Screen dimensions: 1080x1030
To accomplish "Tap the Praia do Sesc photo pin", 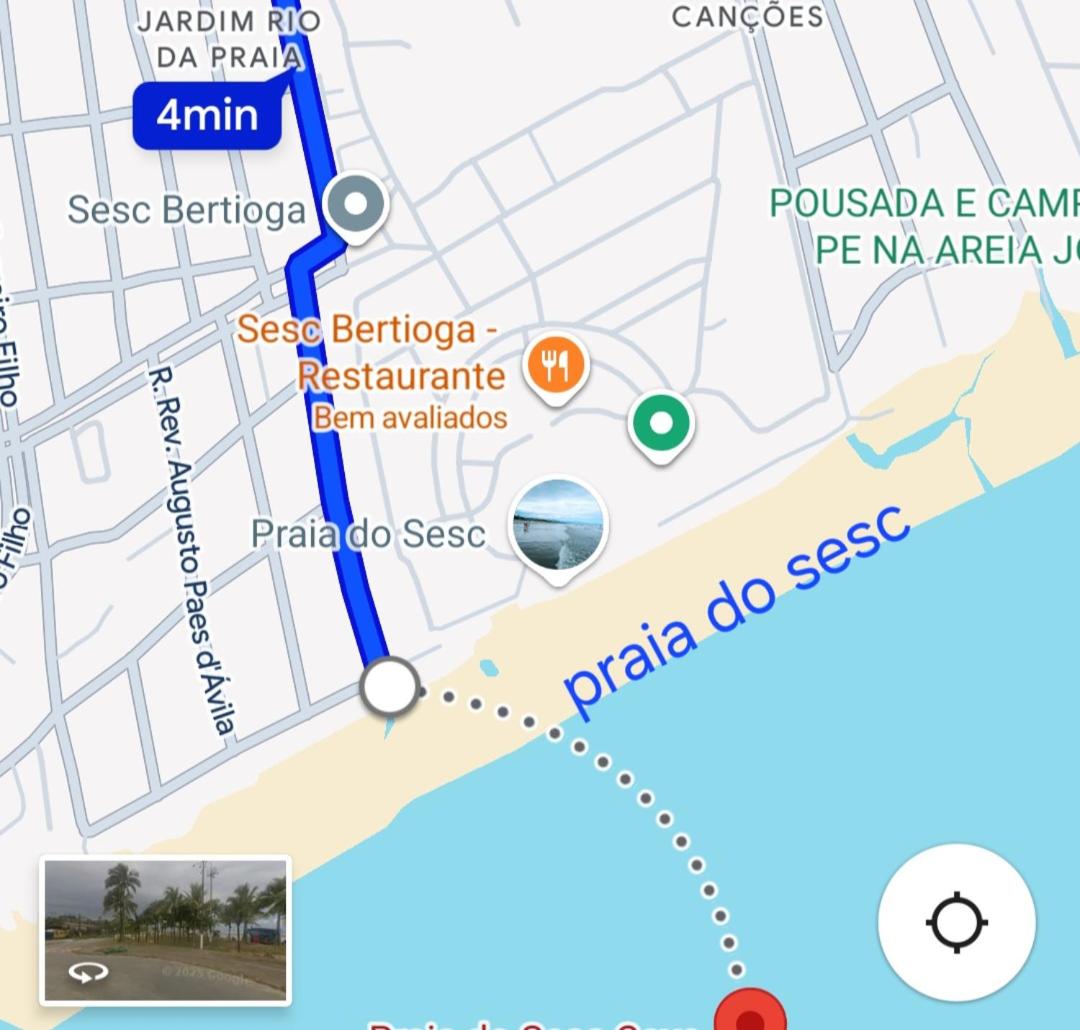I will tap(557, 525).
